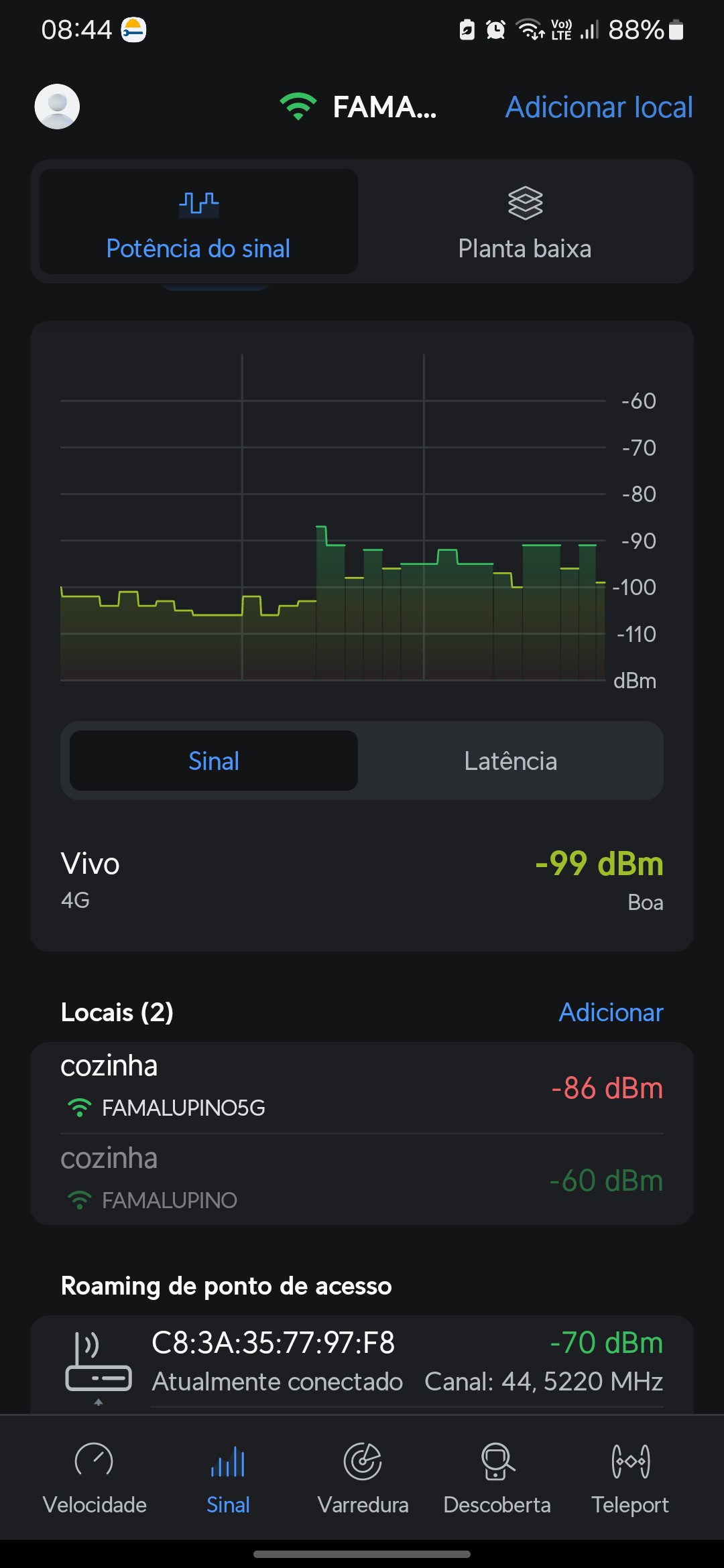Image resolution: width=724 pixels, height=1568 pixels.
Task: Select the Potência do sinal tab
Action: tap(198, 222)
